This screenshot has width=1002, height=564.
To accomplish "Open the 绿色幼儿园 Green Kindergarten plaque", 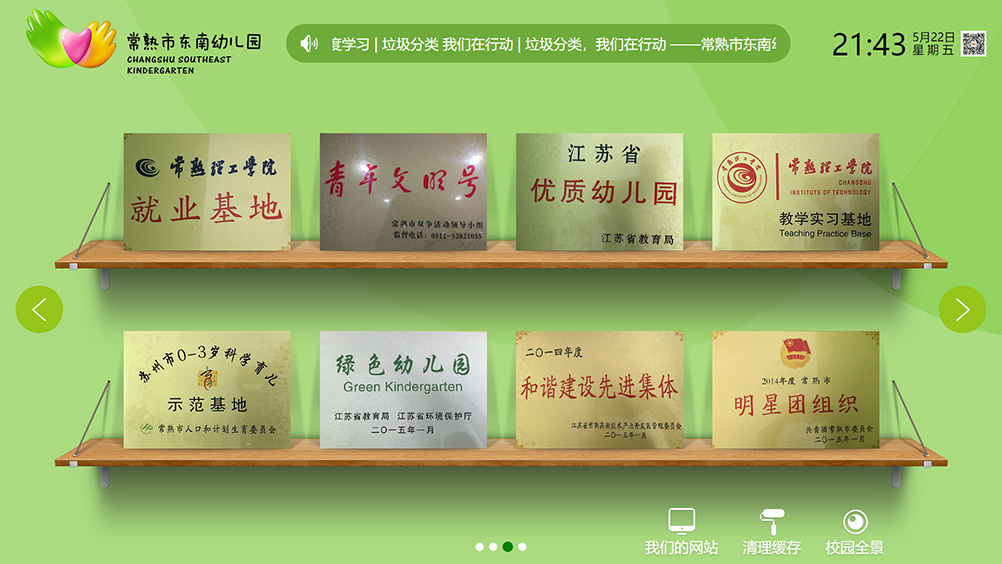I will (x=403, y=390).
